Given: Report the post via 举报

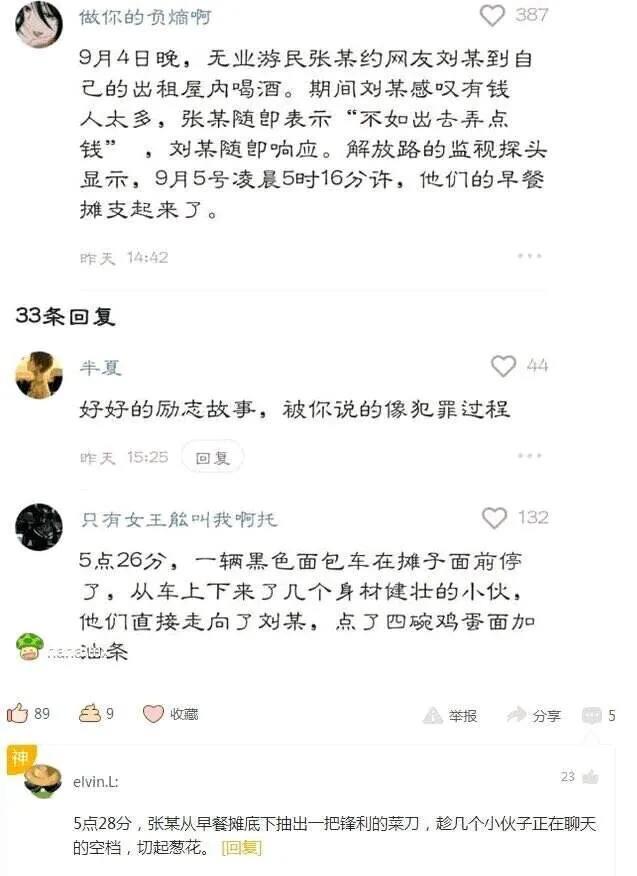Looking at the screenshot, I should pos(434,715).
